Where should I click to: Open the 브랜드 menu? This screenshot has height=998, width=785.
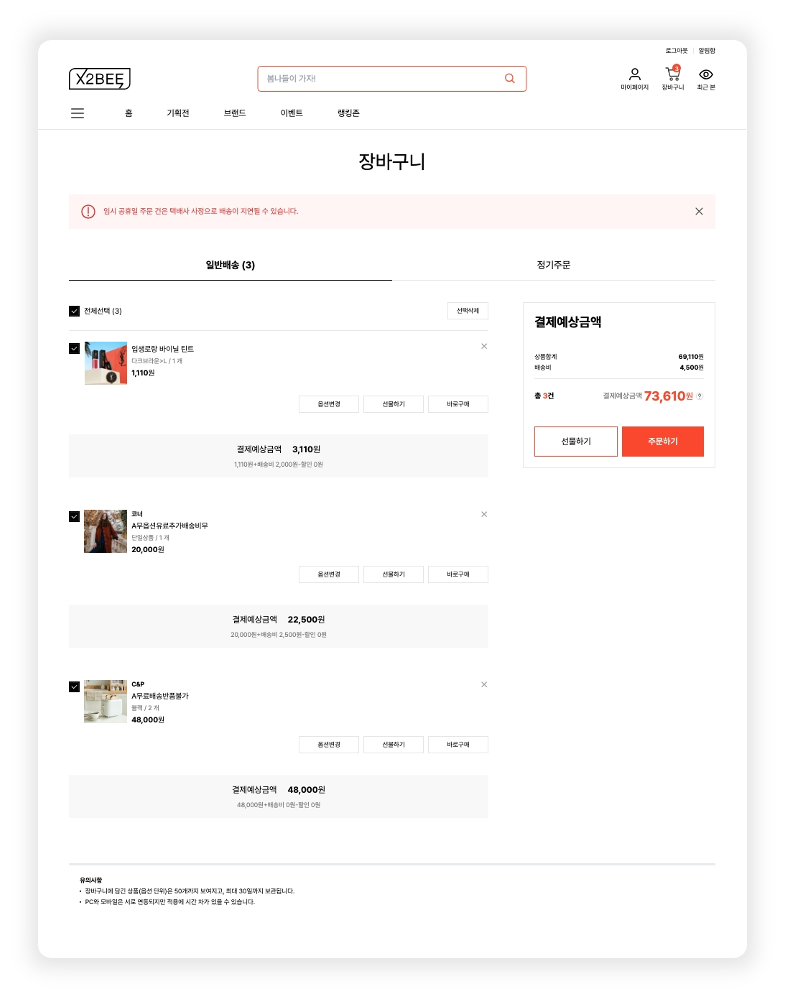pyautogui.click(x=235, y=113)
